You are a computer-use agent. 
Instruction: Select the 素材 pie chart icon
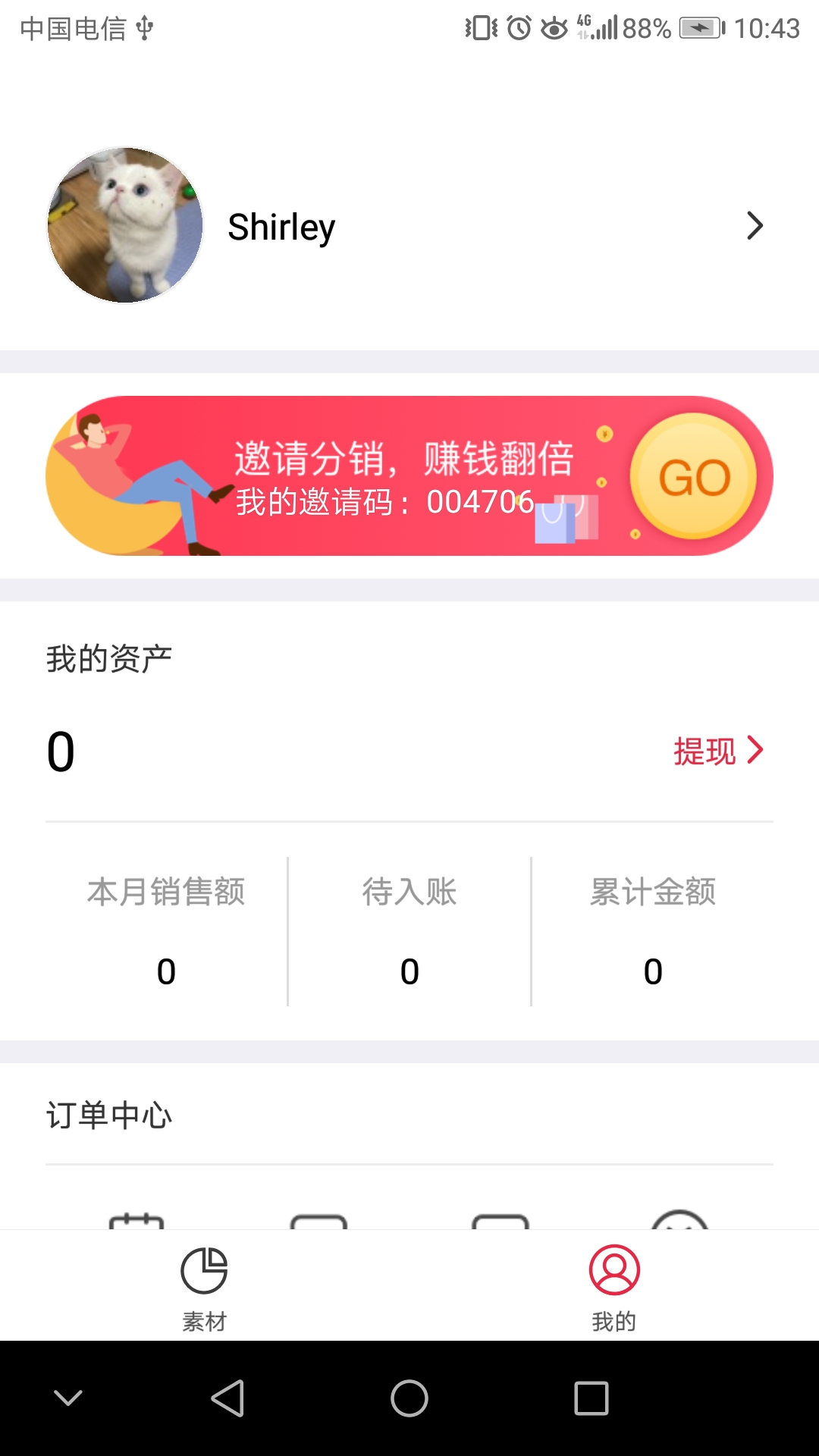[x=205, y=1272]
